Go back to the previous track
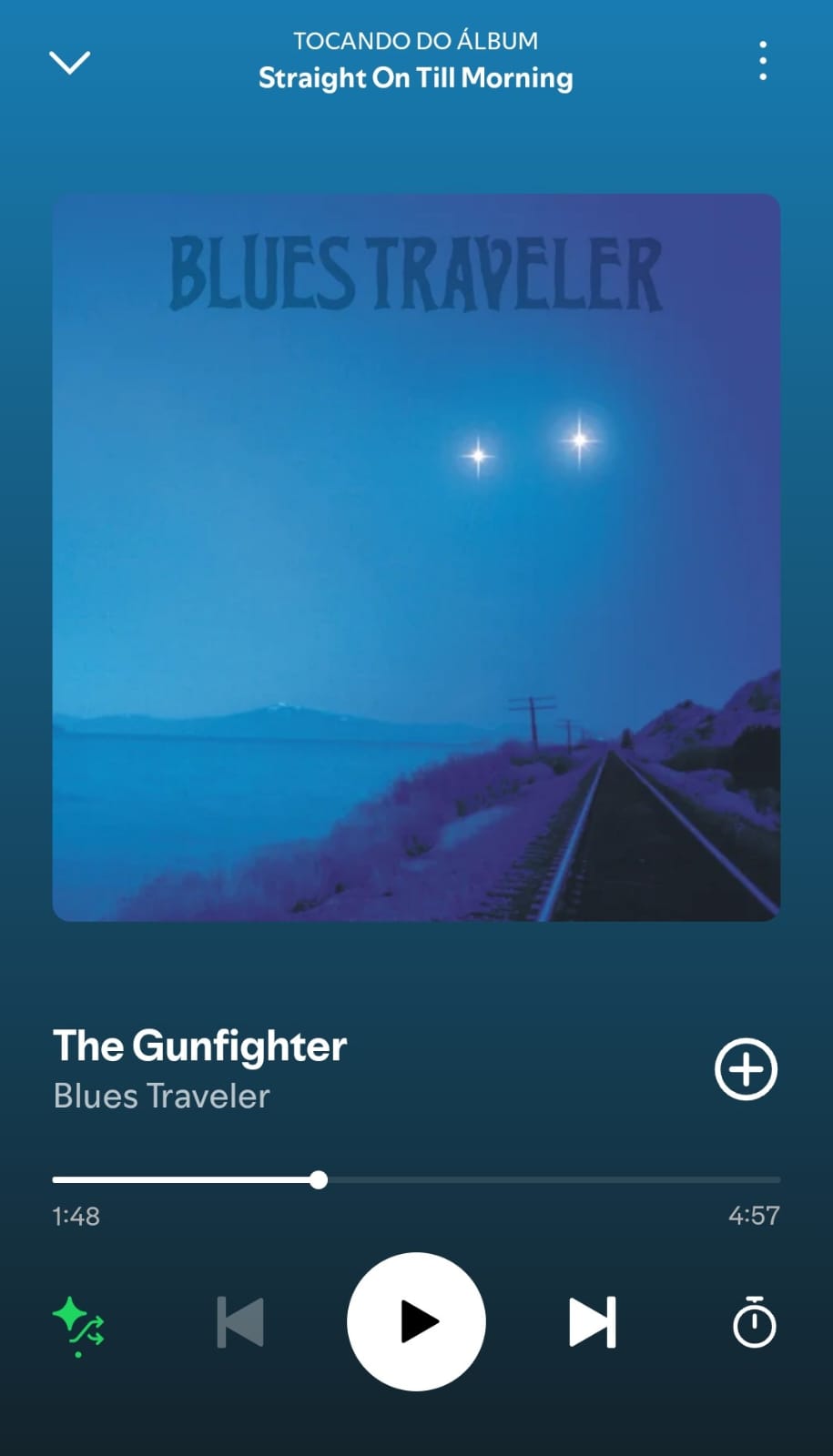The image size is (833, 1456). click(239, 1322)
